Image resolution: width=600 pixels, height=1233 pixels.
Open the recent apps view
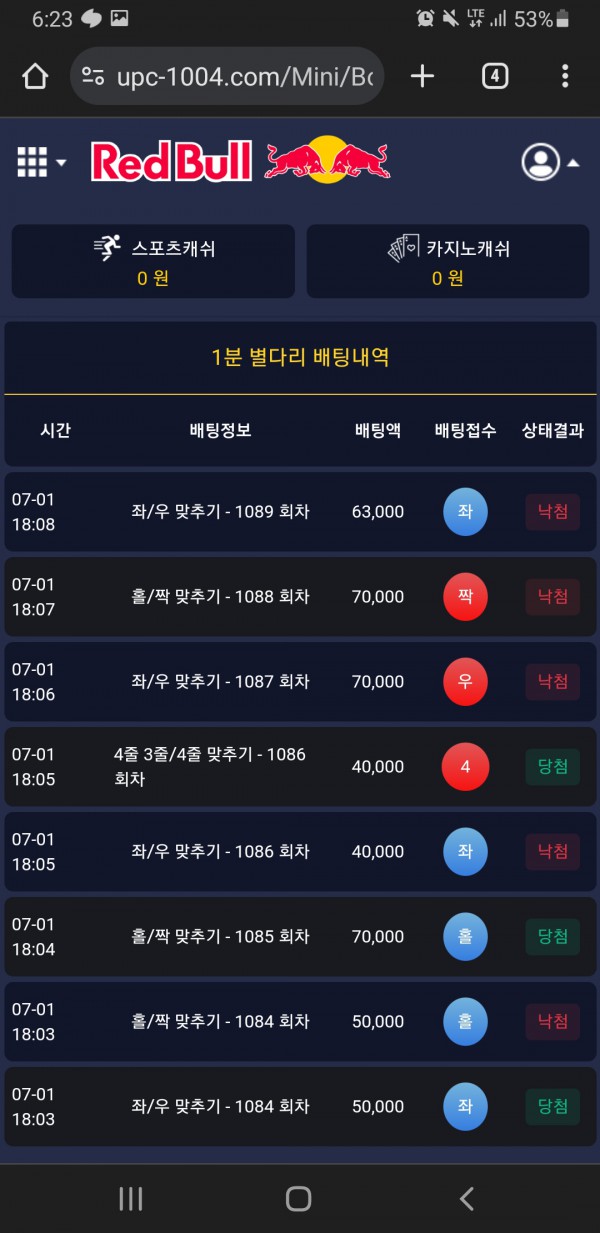click(131, 1199)
